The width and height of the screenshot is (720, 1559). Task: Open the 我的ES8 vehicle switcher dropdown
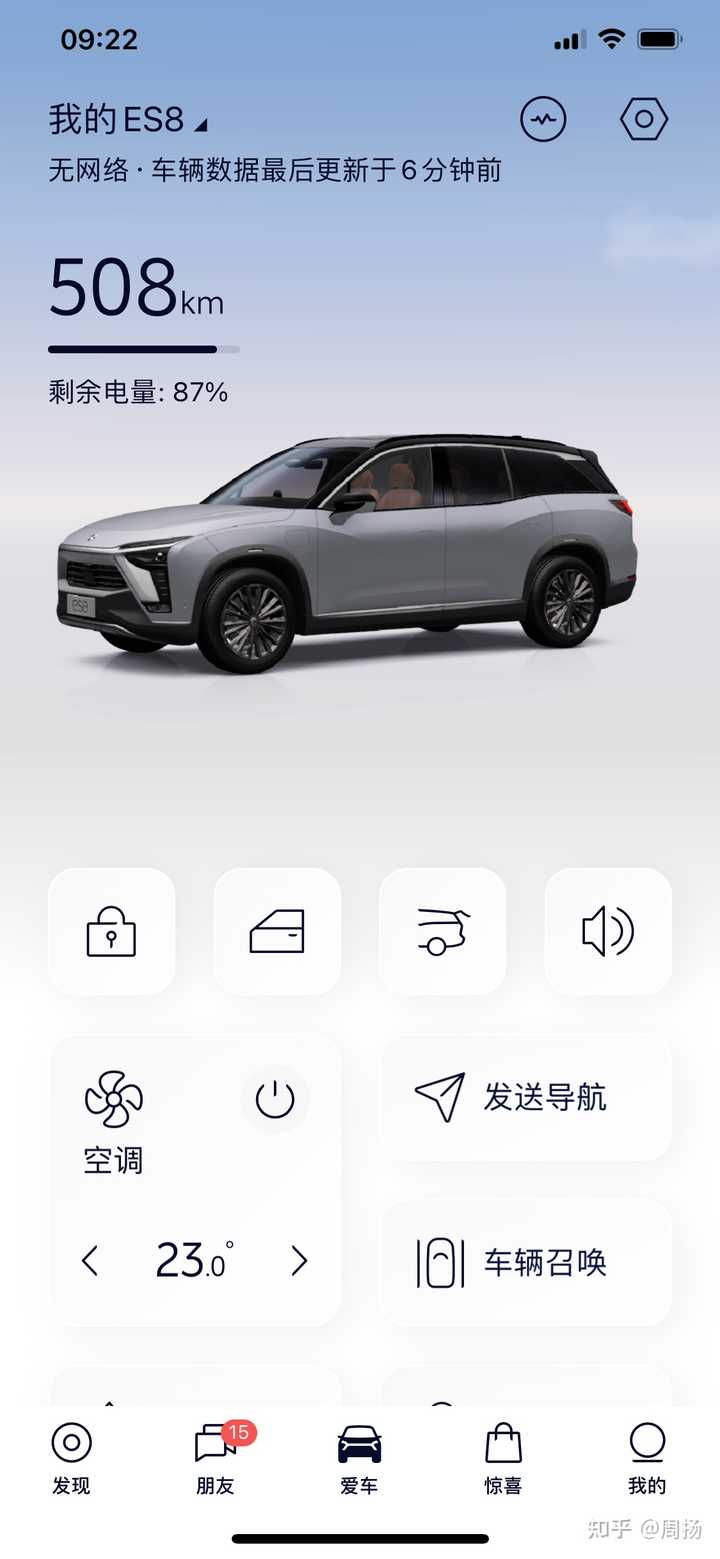[128, 121]
